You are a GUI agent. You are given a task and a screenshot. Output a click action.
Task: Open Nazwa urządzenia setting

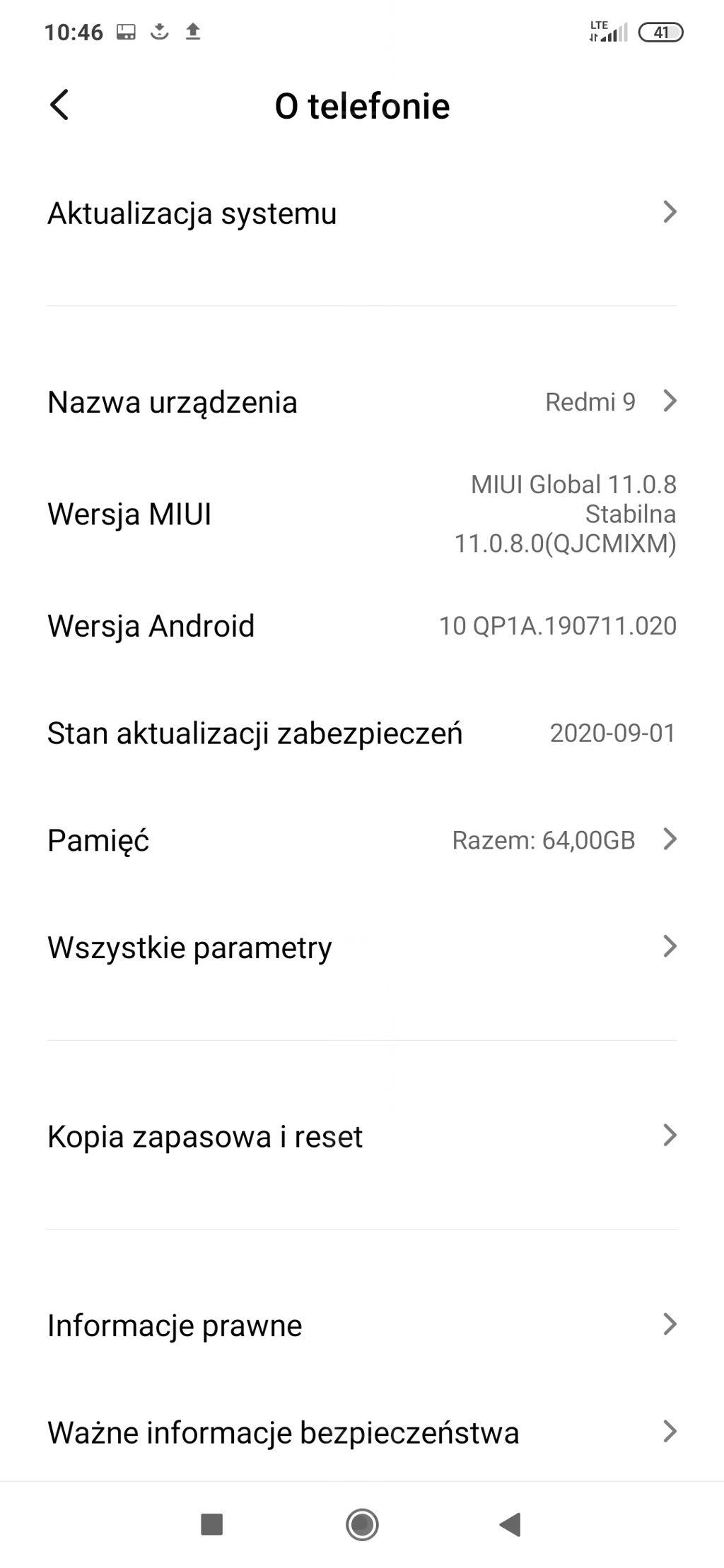[x=361, y=402]
